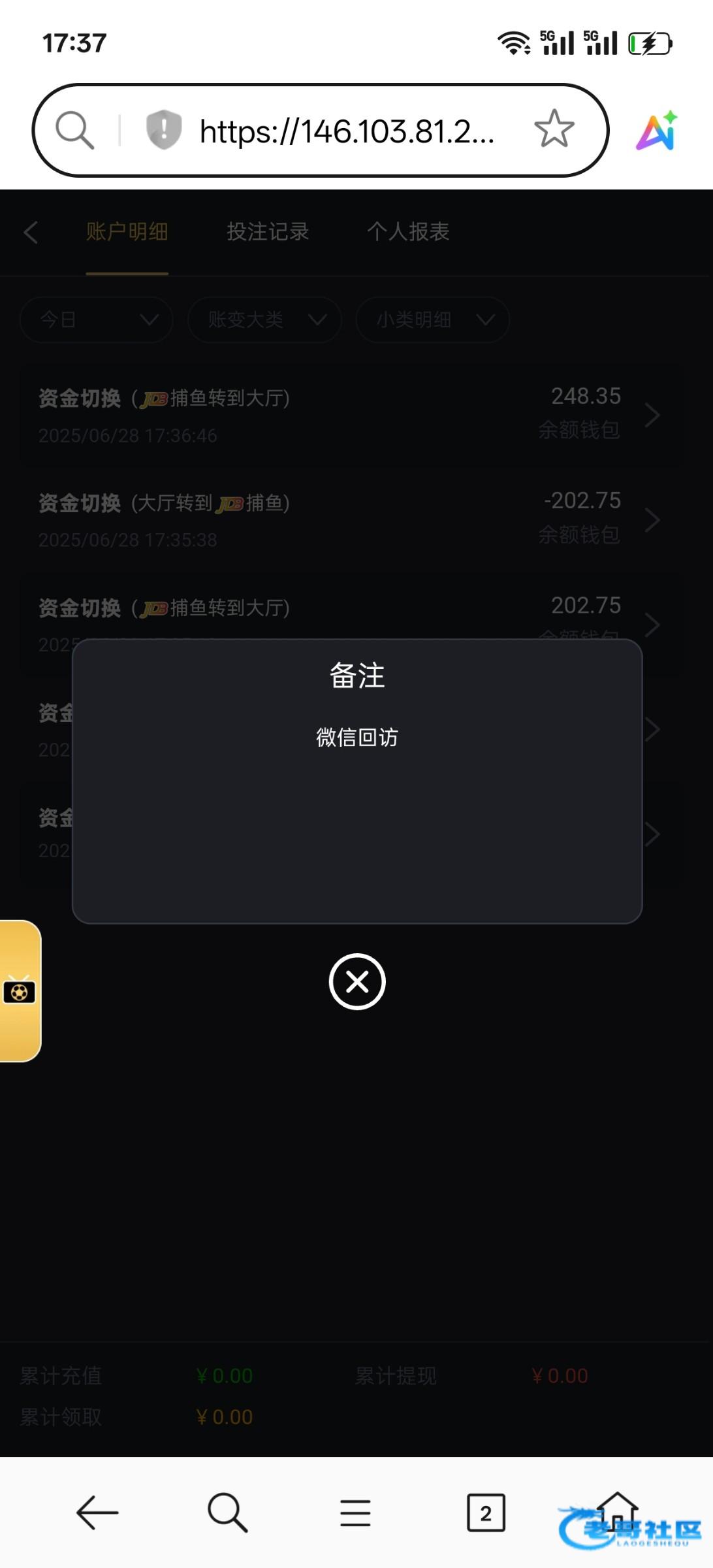Screen dimensions: 713x1568
Task: Bookmark this page with the star icon
Action: point(554,129)
